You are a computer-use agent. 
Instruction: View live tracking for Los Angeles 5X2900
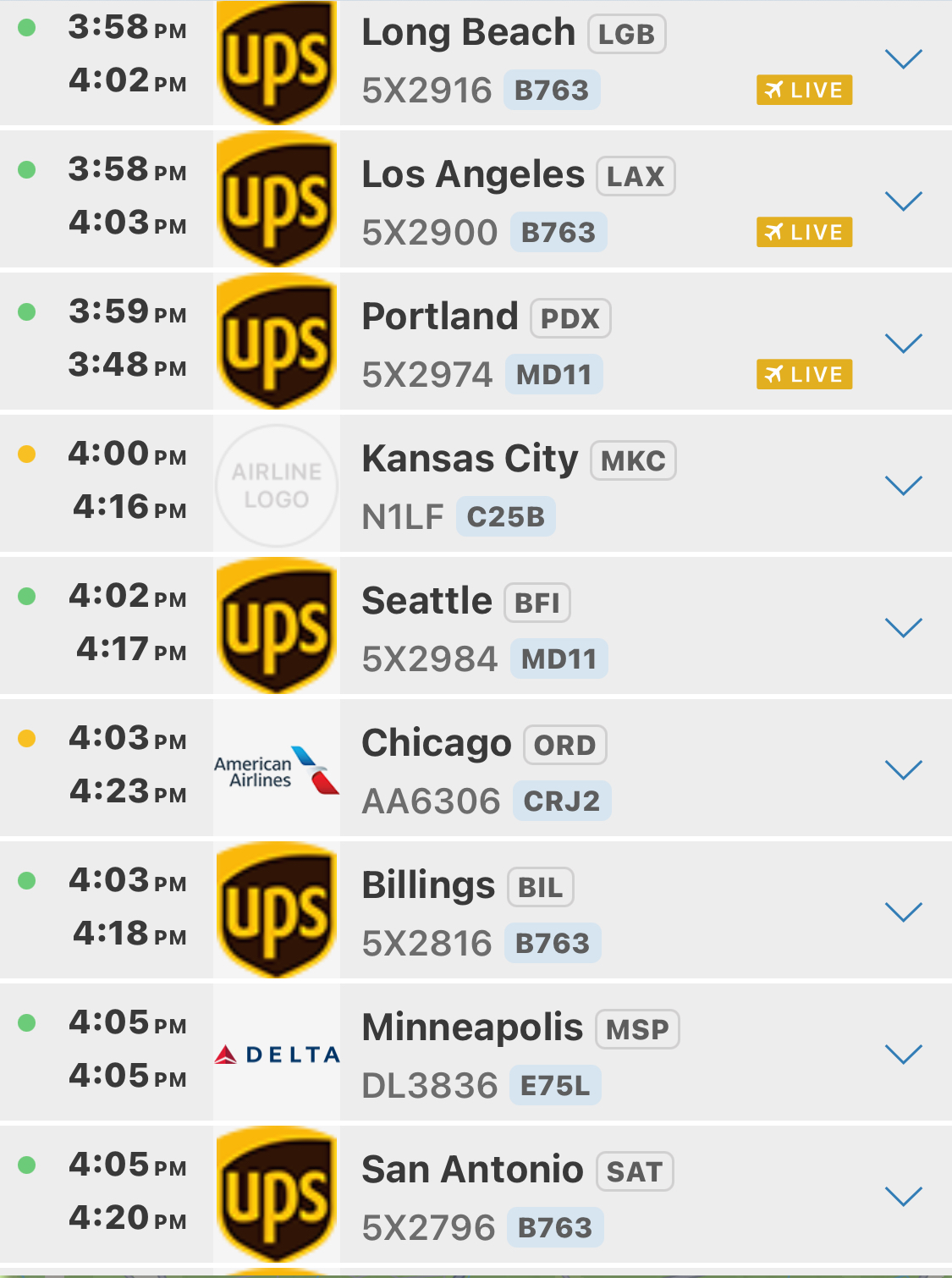[804, 232]
